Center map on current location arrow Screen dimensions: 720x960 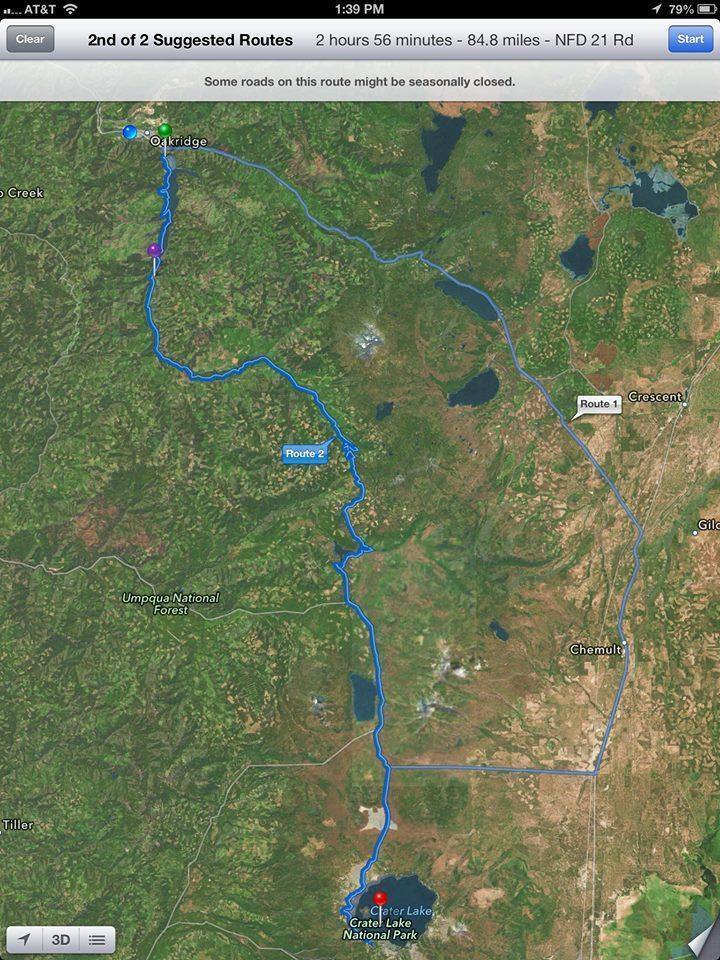[x=24, y=940]
